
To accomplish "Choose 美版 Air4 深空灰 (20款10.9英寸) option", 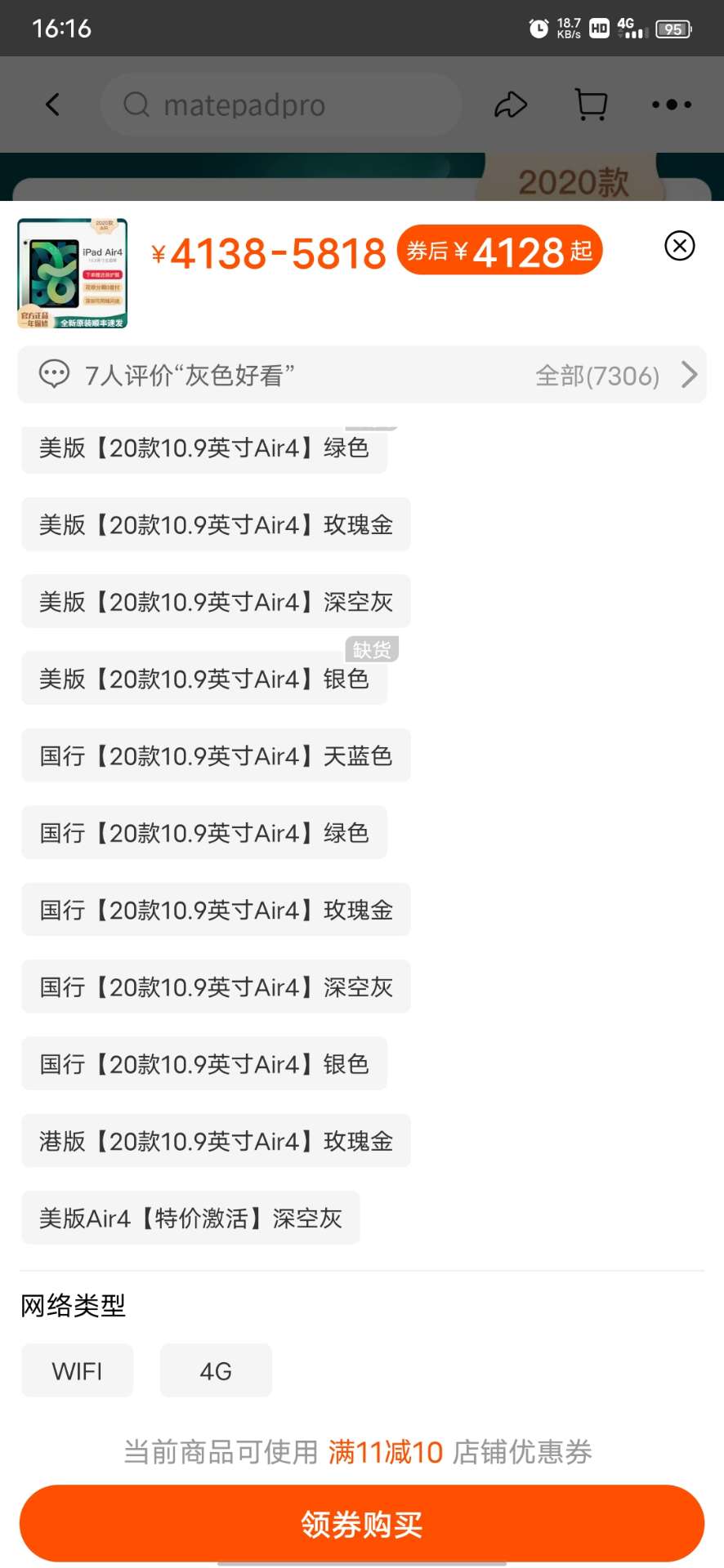I will coord(216,602).
